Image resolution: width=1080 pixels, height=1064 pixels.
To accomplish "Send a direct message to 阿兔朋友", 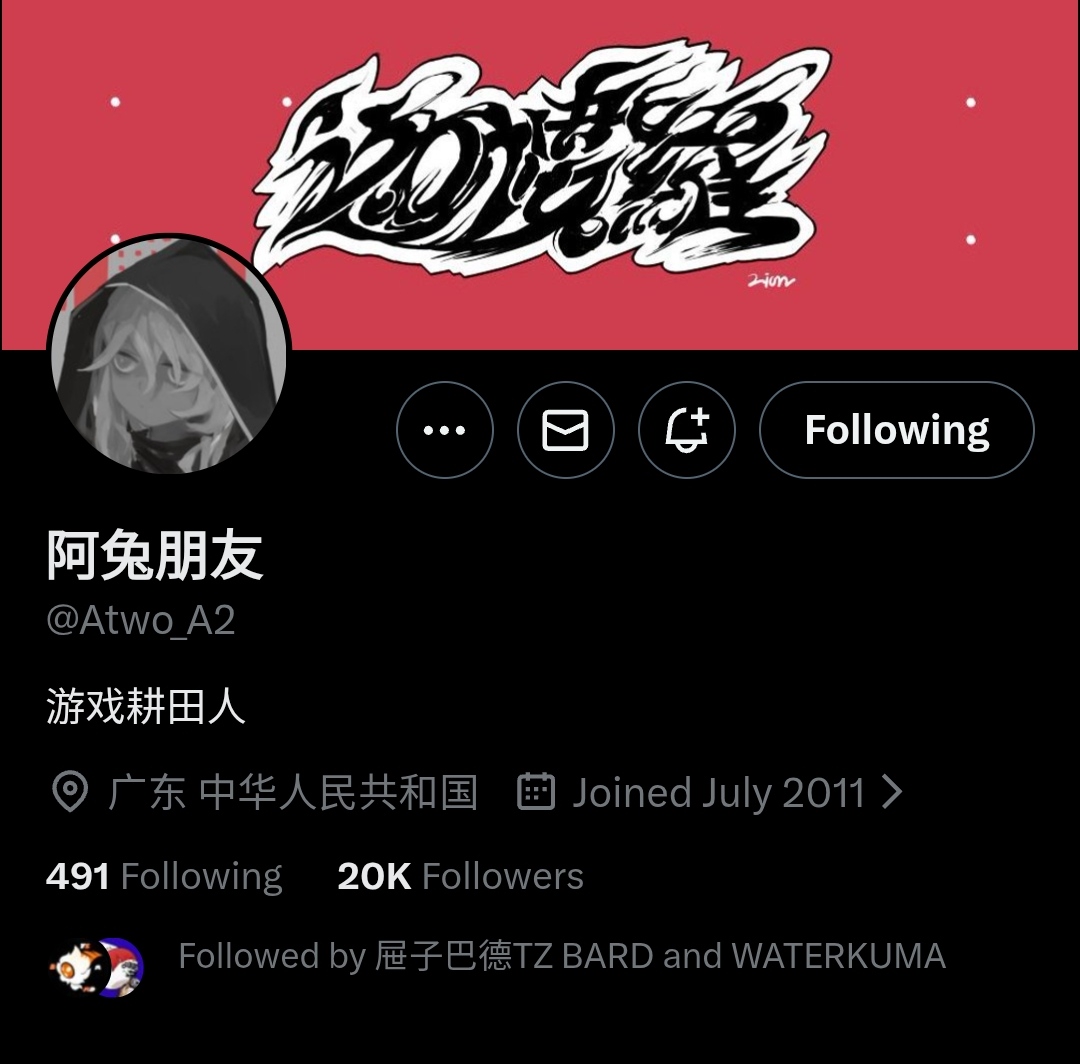I will pos(565,430).
